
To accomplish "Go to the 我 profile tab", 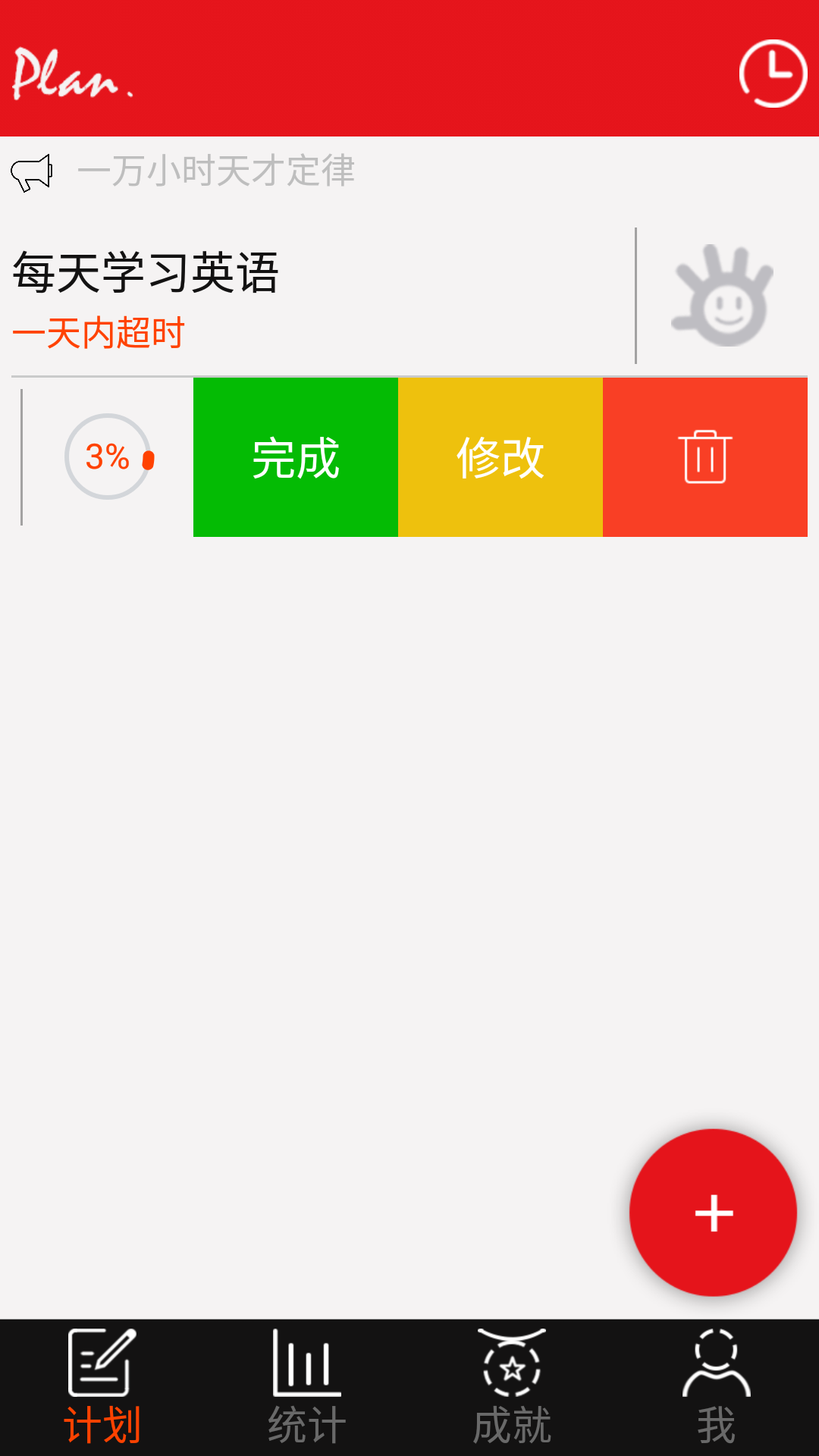I will pos(717,1388).
